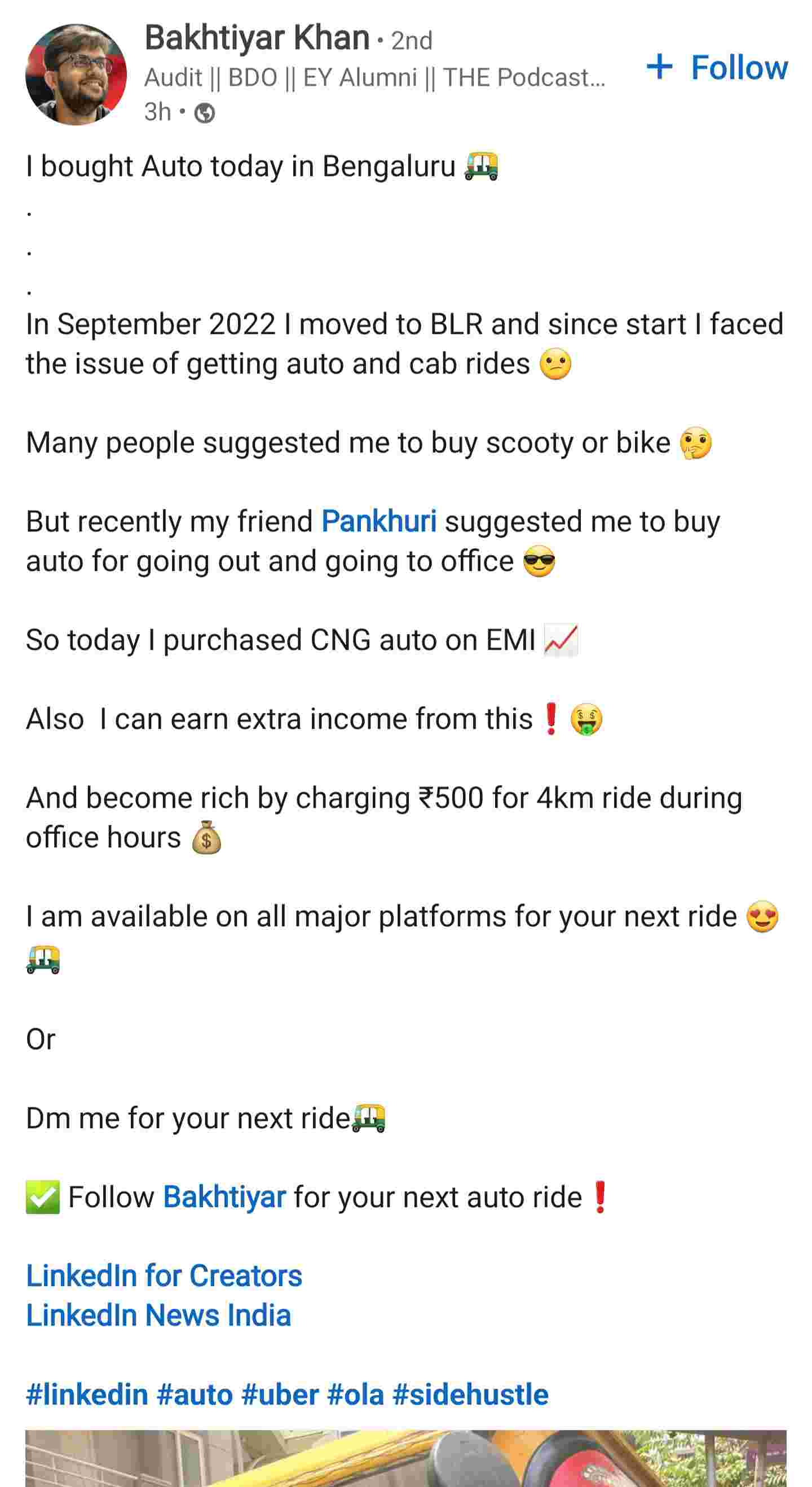Follow Bakhtiar Khan

pos(717,68)
